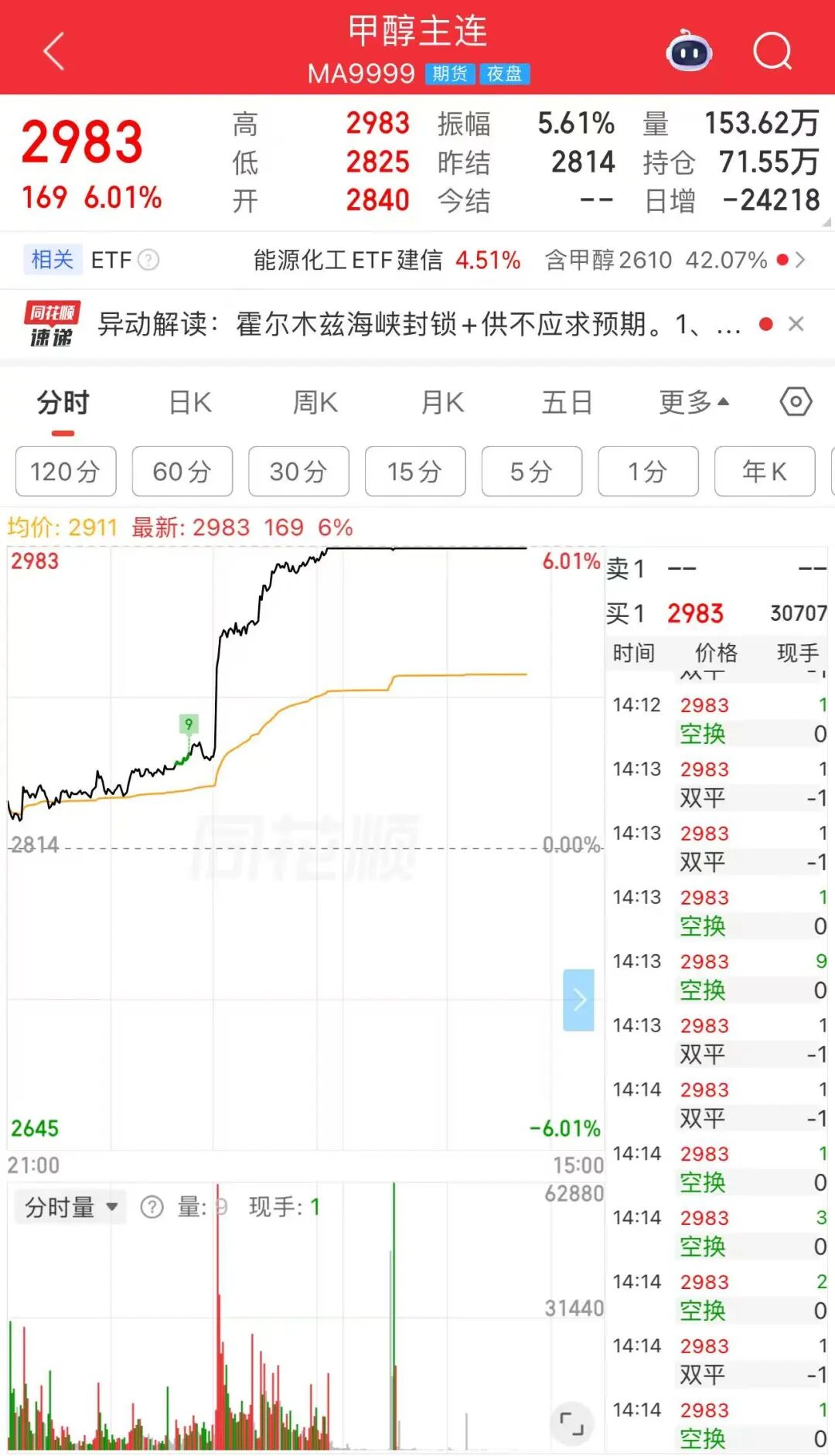Go back using the top-left arrow
The image size is (835, 1456).
coord(54,52)
